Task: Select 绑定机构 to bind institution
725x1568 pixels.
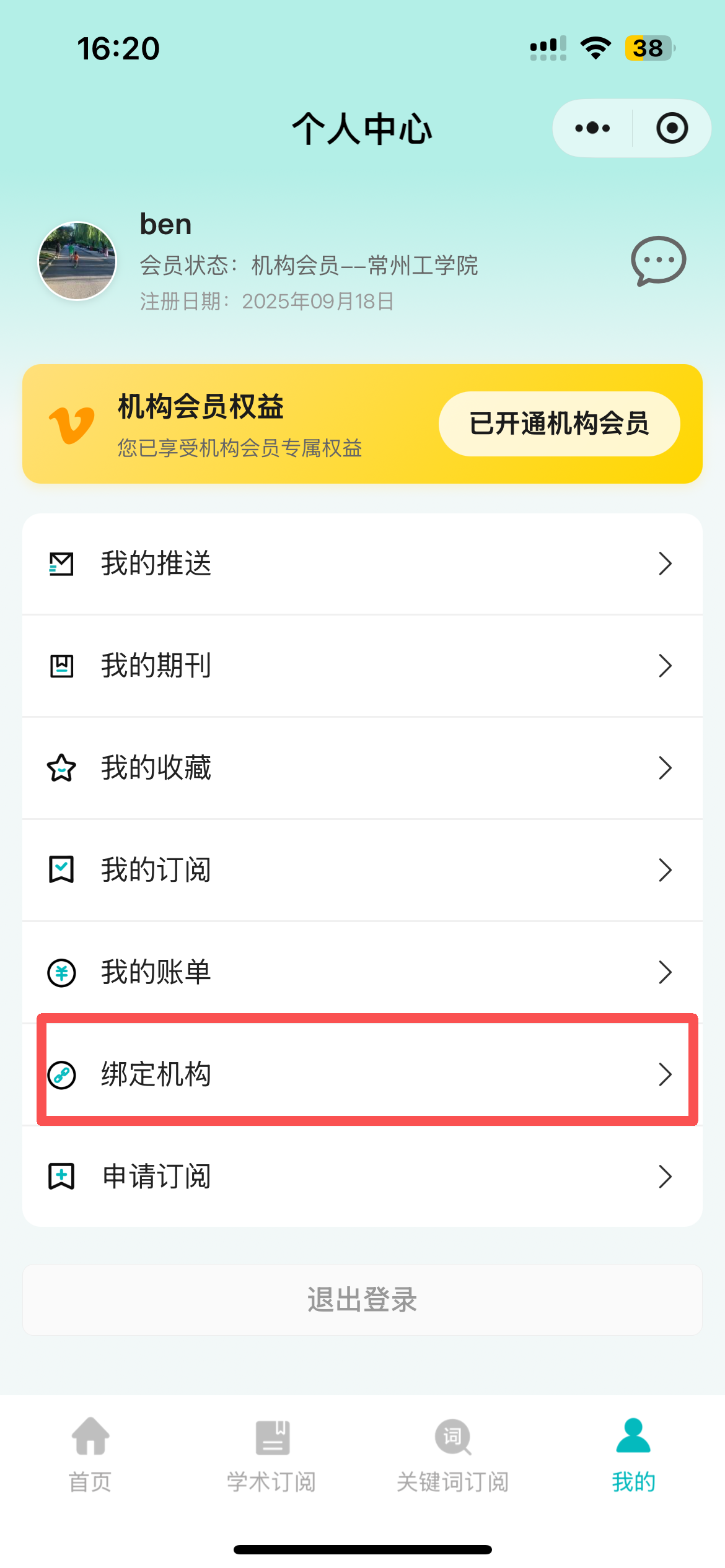Action: [x=362, y=1074]
